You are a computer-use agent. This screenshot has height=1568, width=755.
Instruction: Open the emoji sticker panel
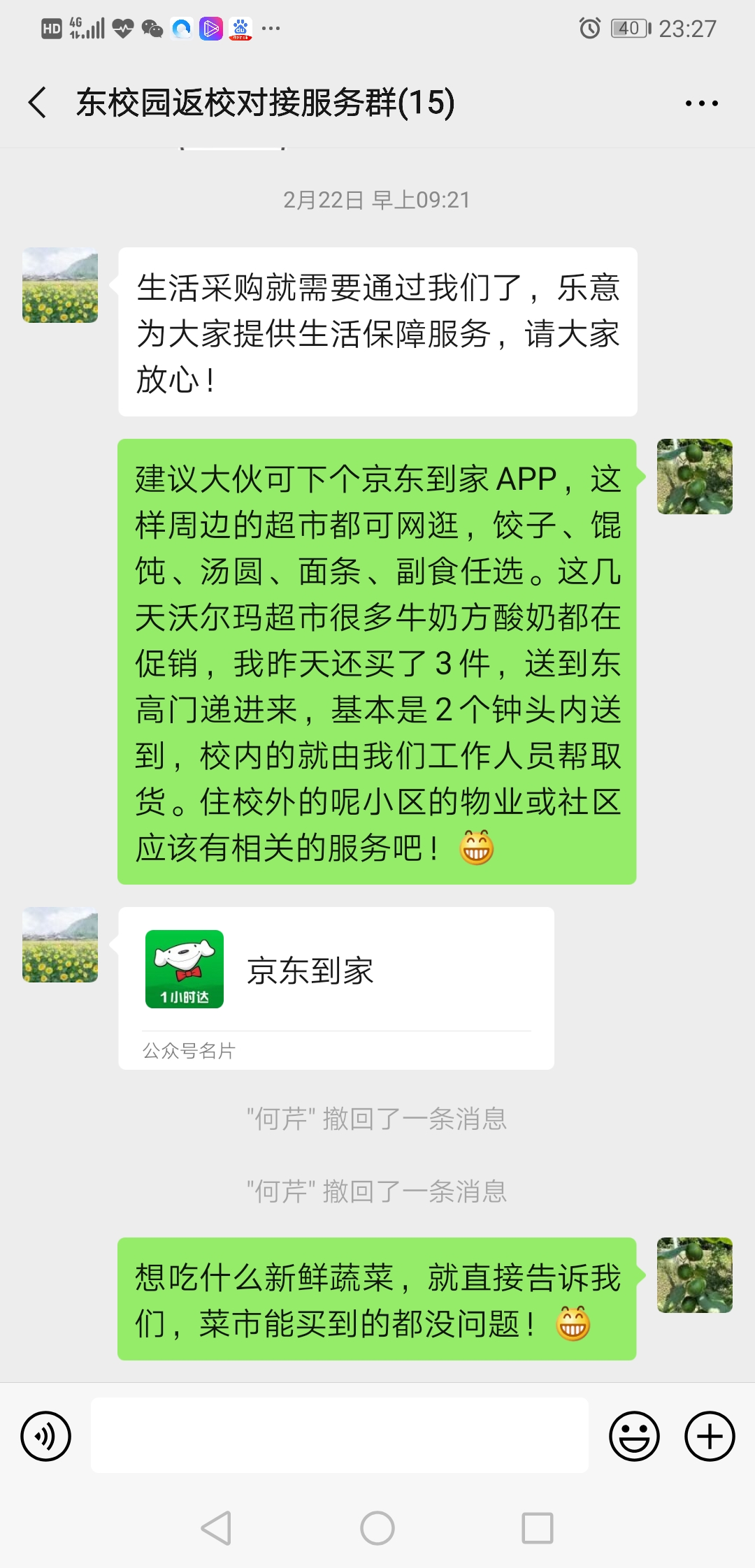pyautogui.click(x=634, y=1436)
